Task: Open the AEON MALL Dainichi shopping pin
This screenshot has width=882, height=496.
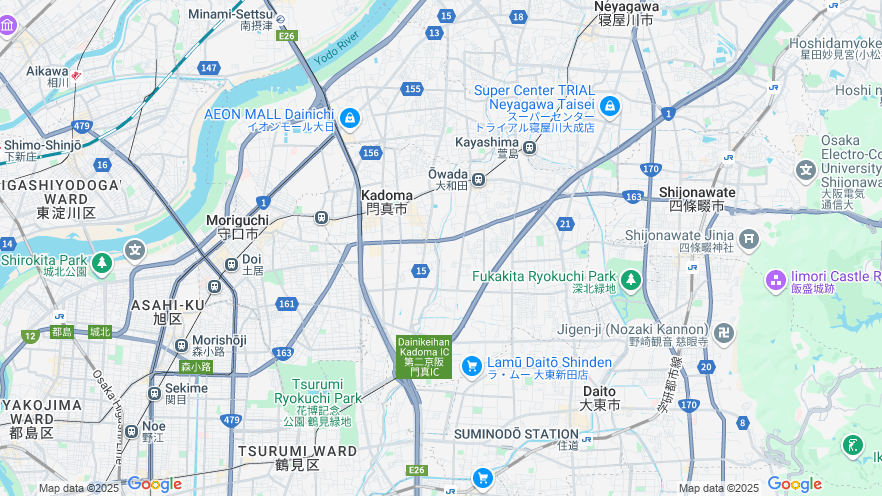Action: pyautogui.click(x=349, y=119)
